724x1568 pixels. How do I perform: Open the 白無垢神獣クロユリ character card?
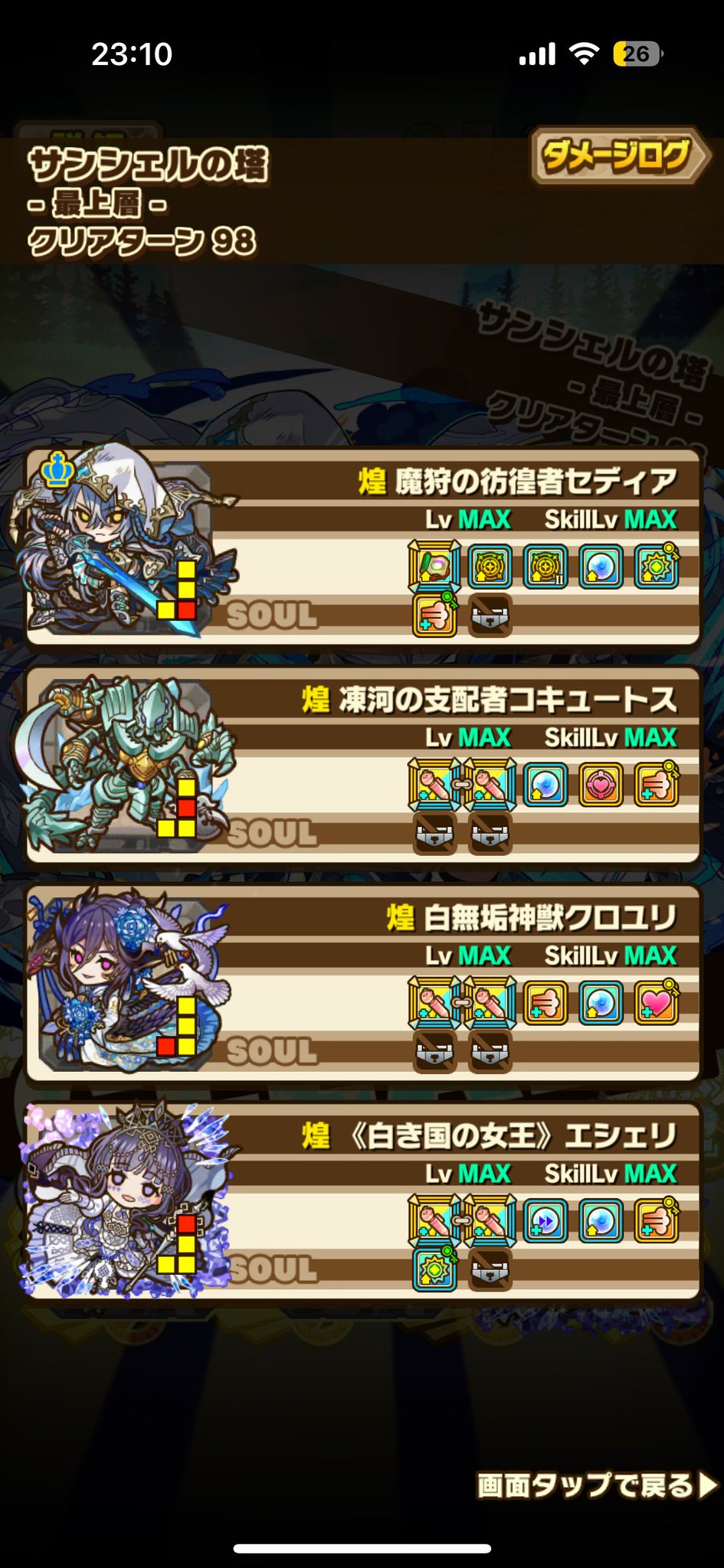click(x=362, y=983)
